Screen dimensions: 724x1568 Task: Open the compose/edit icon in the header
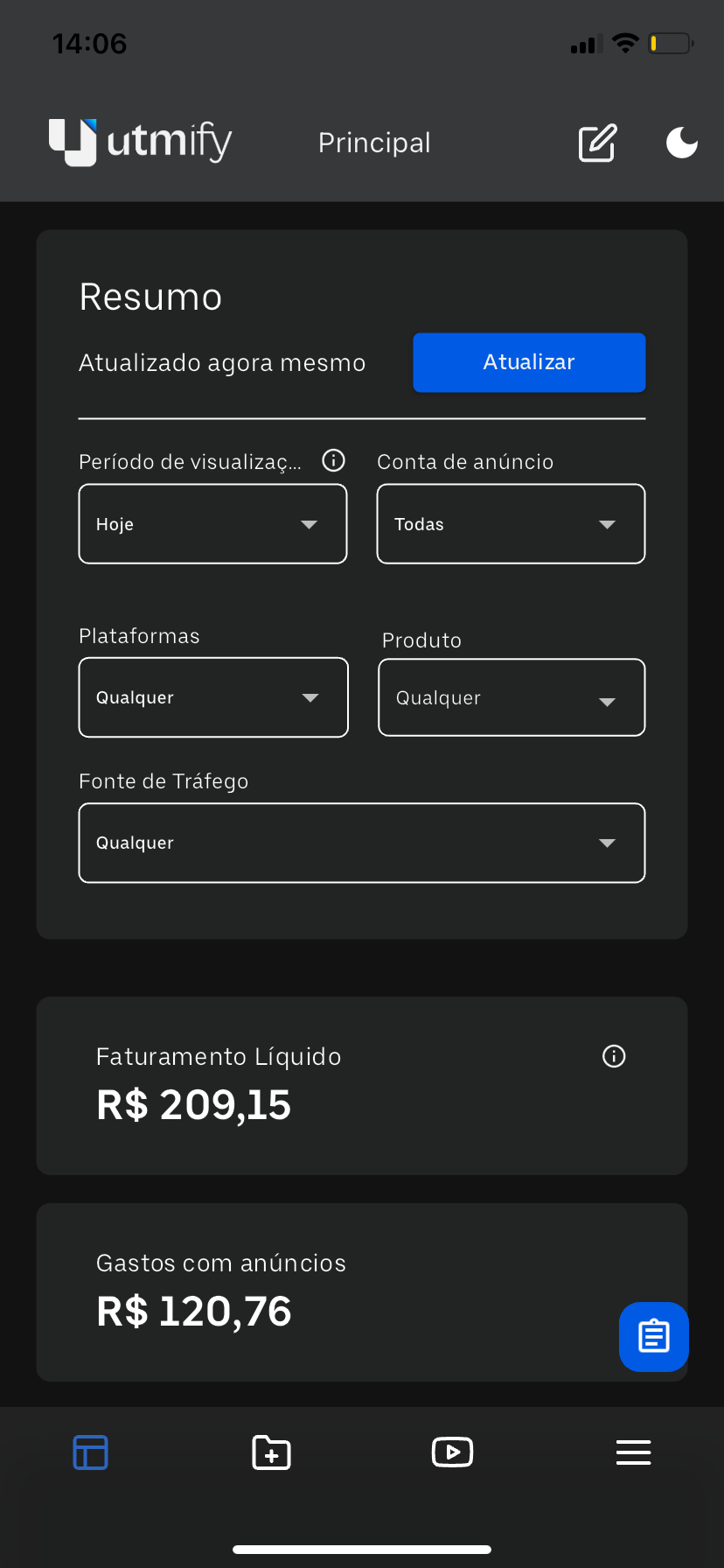click(x=597, y=143)
